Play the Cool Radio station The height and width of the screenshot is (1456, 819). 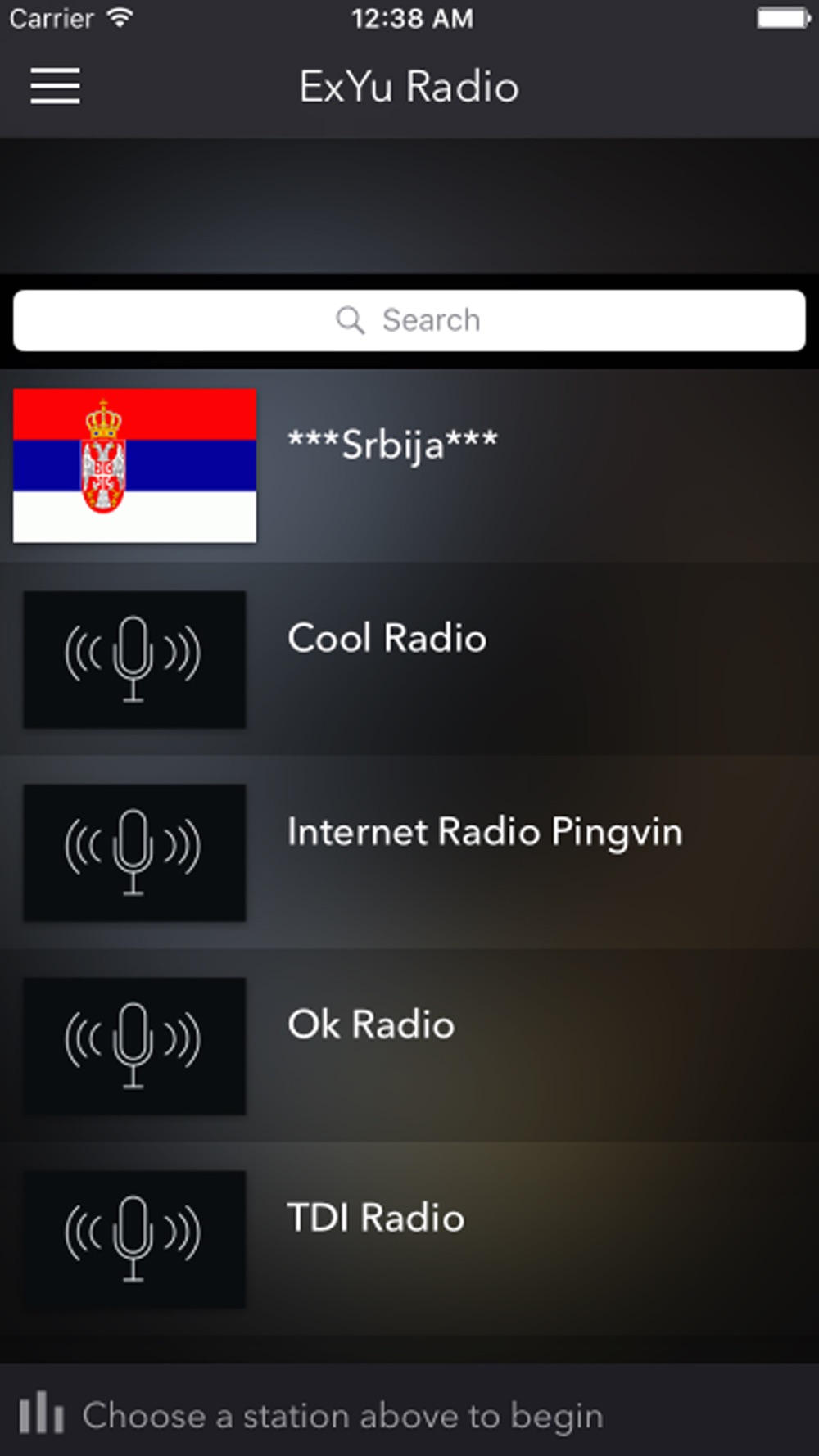[409, 659]
